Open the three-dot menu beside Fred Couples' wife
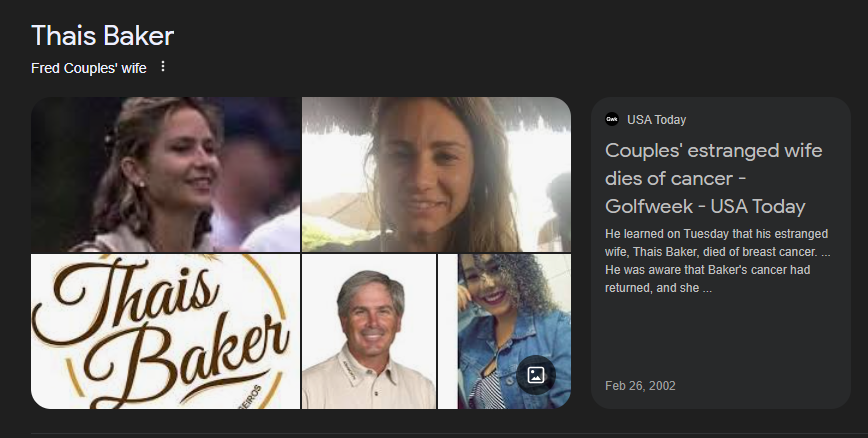The image size is (868, 438). (x=163, y=67)
